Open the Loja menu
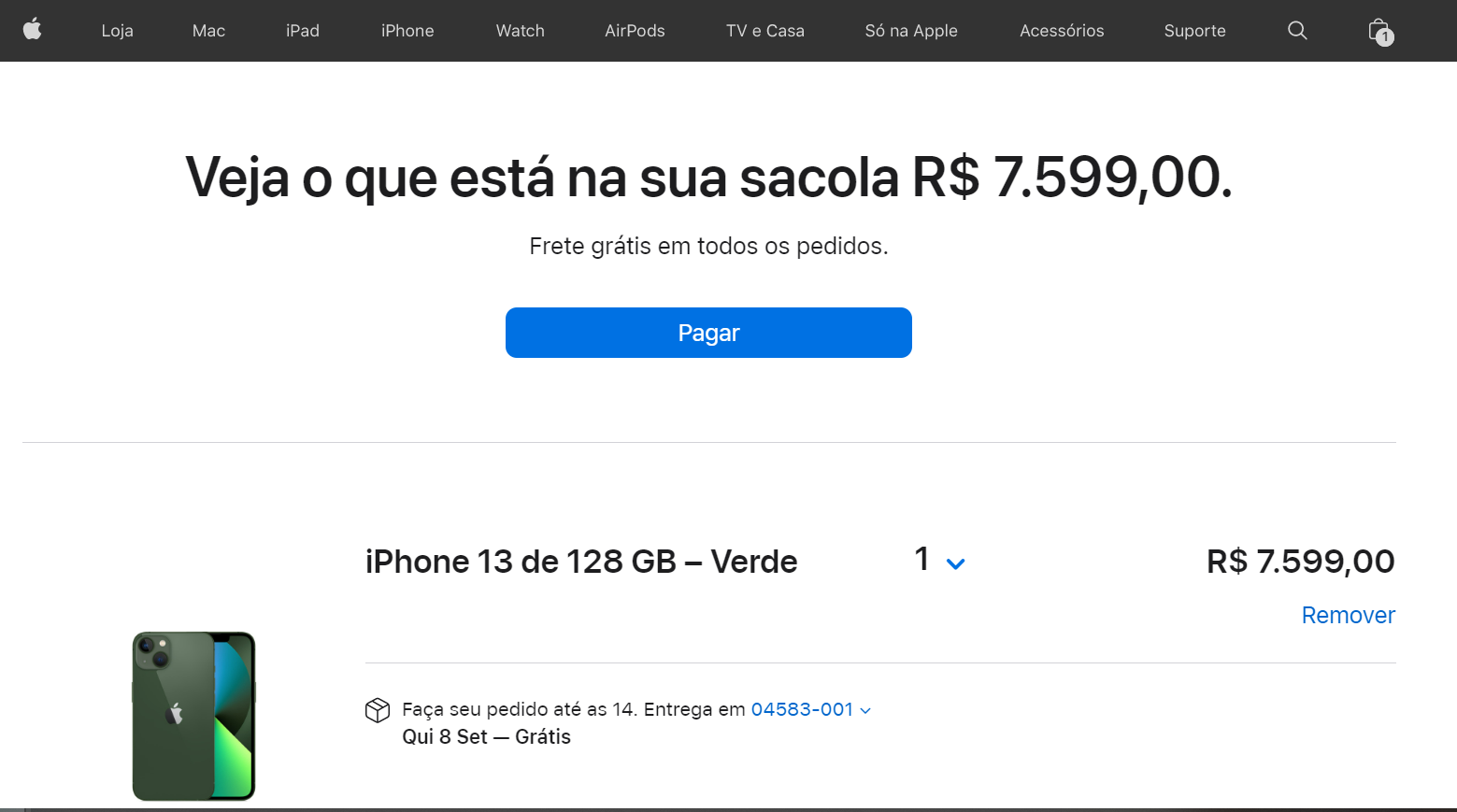The image size is (1457, 812). (117, 31)
